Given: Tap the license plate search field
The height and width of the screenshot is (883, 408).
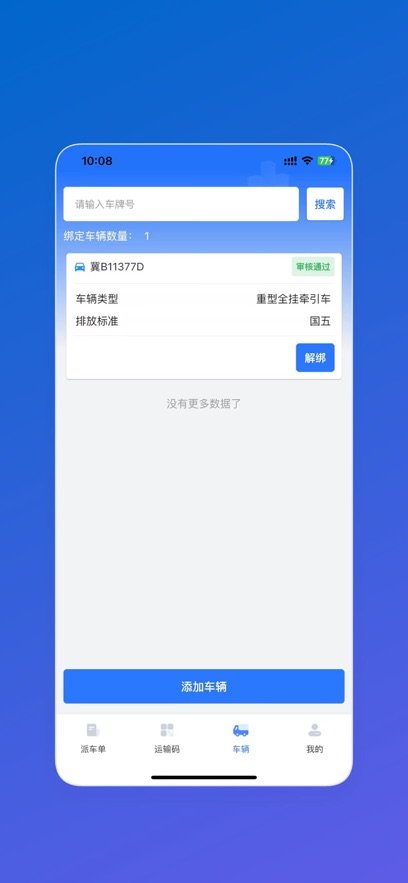Looking at the screenshot, I should pyautogui.click(x=181, y=204).
